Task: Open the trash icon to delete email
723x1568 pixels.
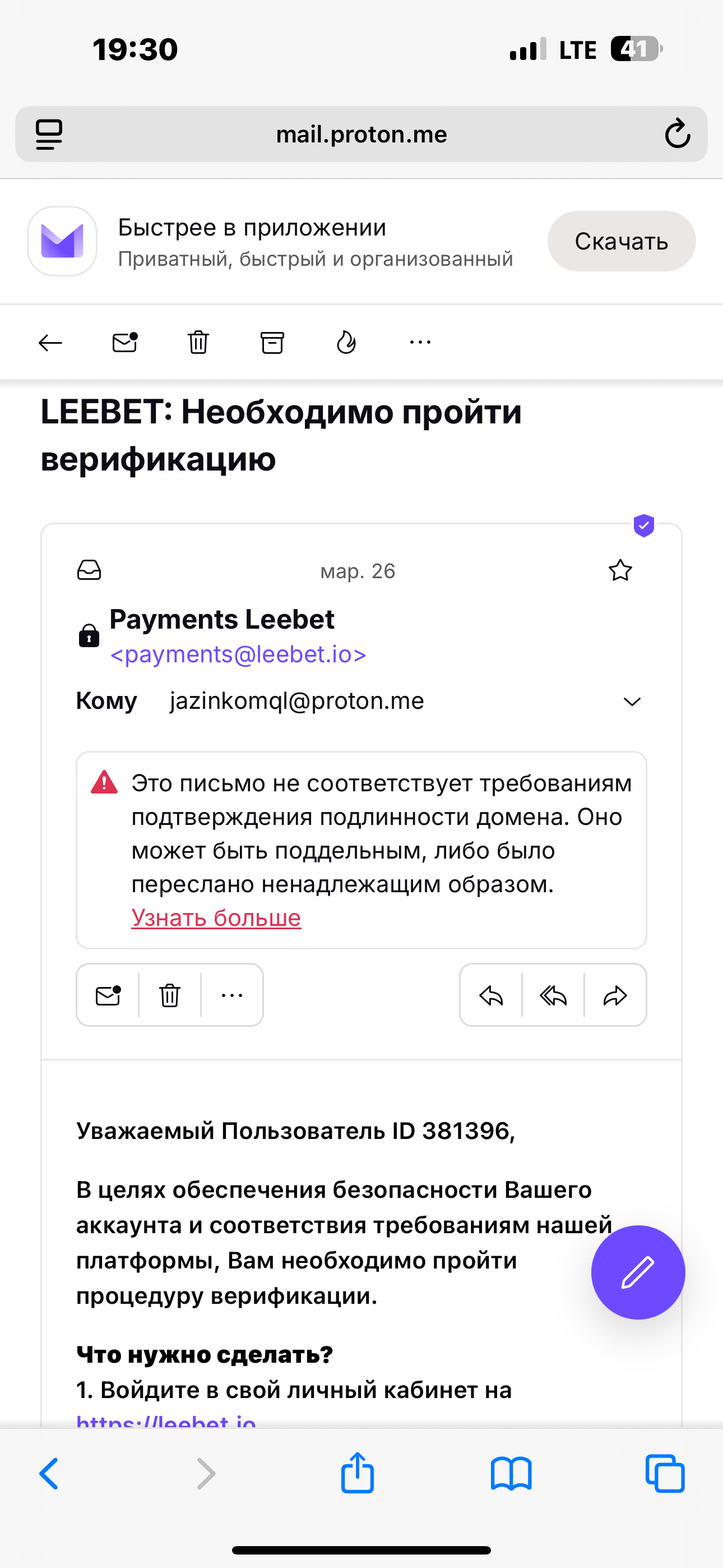Action: coord(198,342)
